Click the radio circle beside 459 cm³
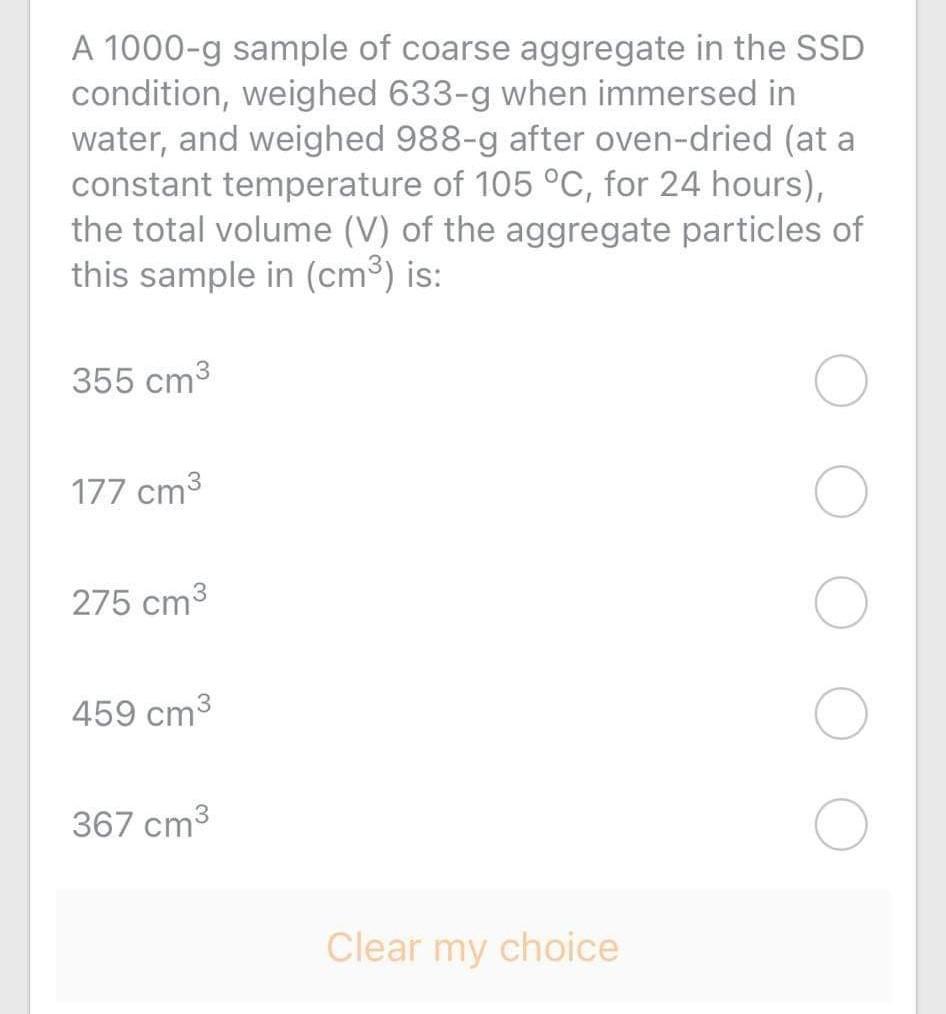The image size is (946, 1014). [x=839, y=712]
